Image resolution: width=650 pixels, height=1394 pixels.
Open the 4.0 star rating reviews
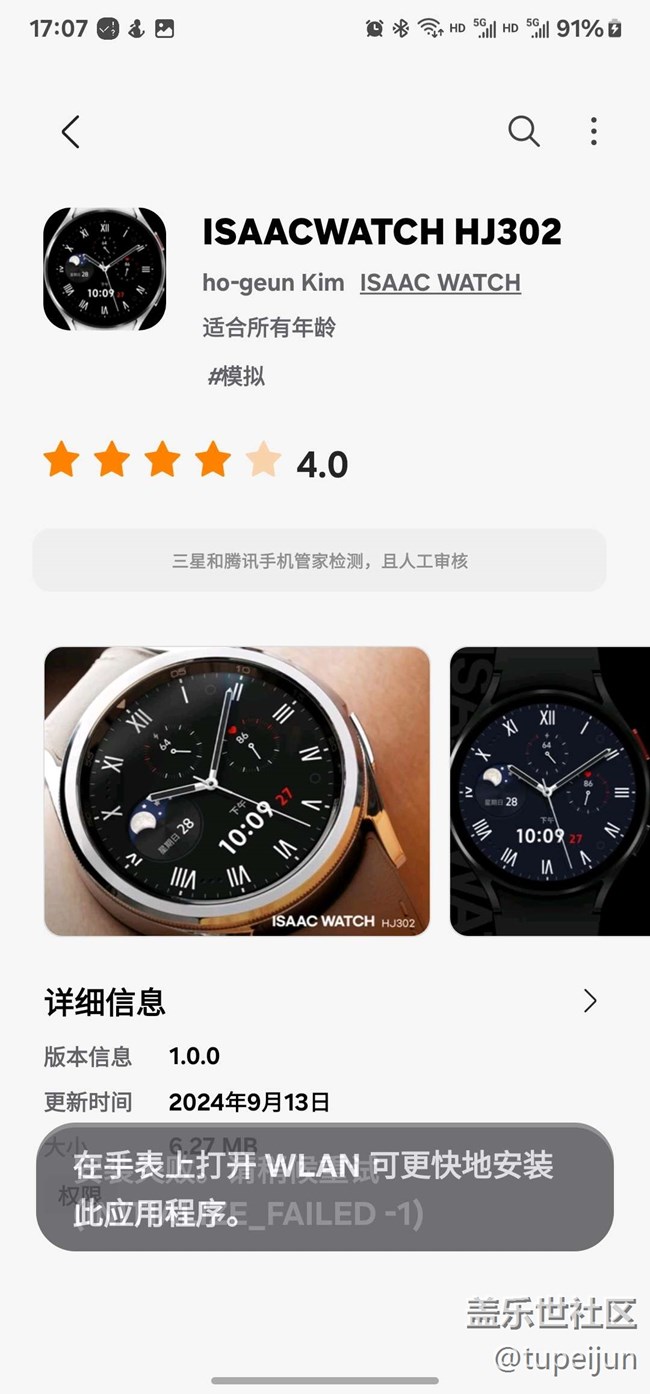tap(195, 462)
